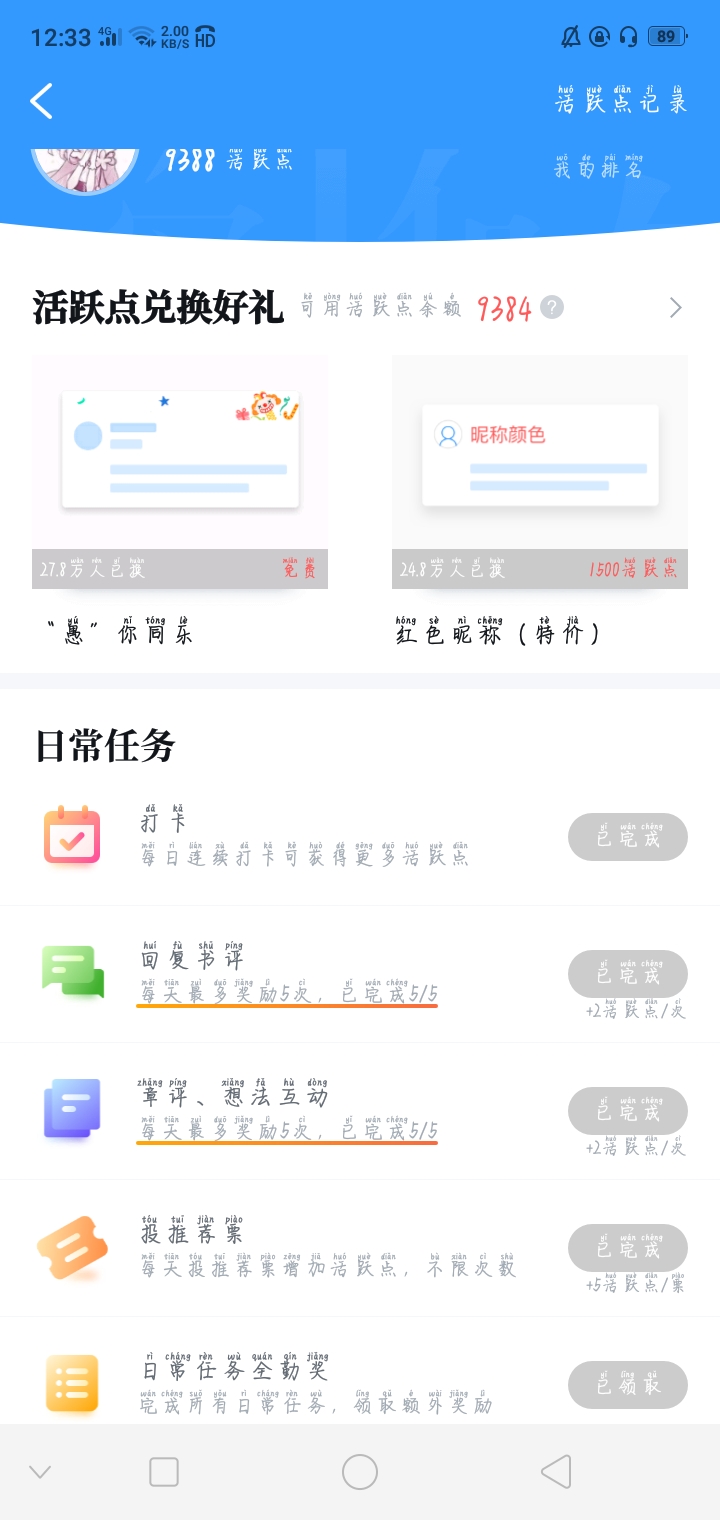Go to the system home screen

pyautogui.click(x=360, y=1472)
